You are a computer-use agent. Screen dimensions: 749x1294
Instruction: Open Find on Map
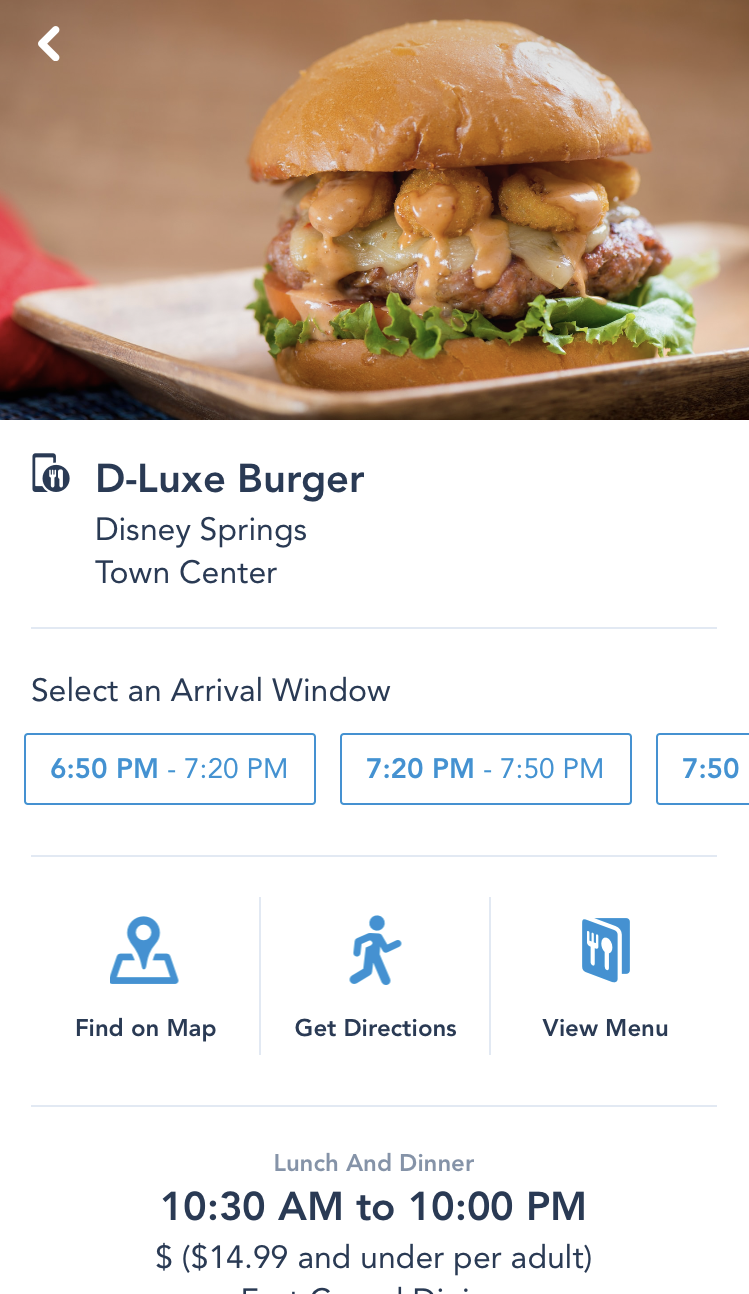pos(145,977)
